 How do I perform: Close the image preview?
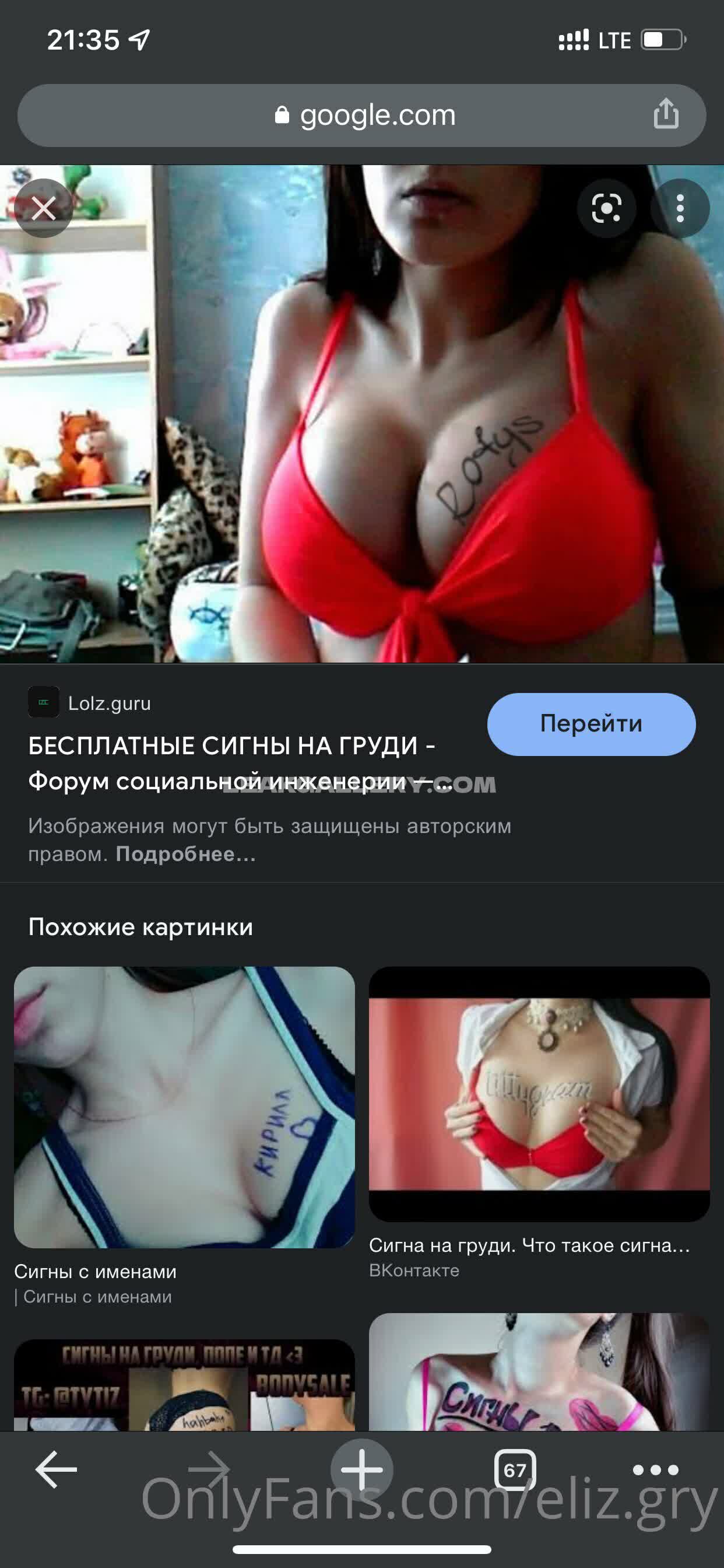[44, 209]
